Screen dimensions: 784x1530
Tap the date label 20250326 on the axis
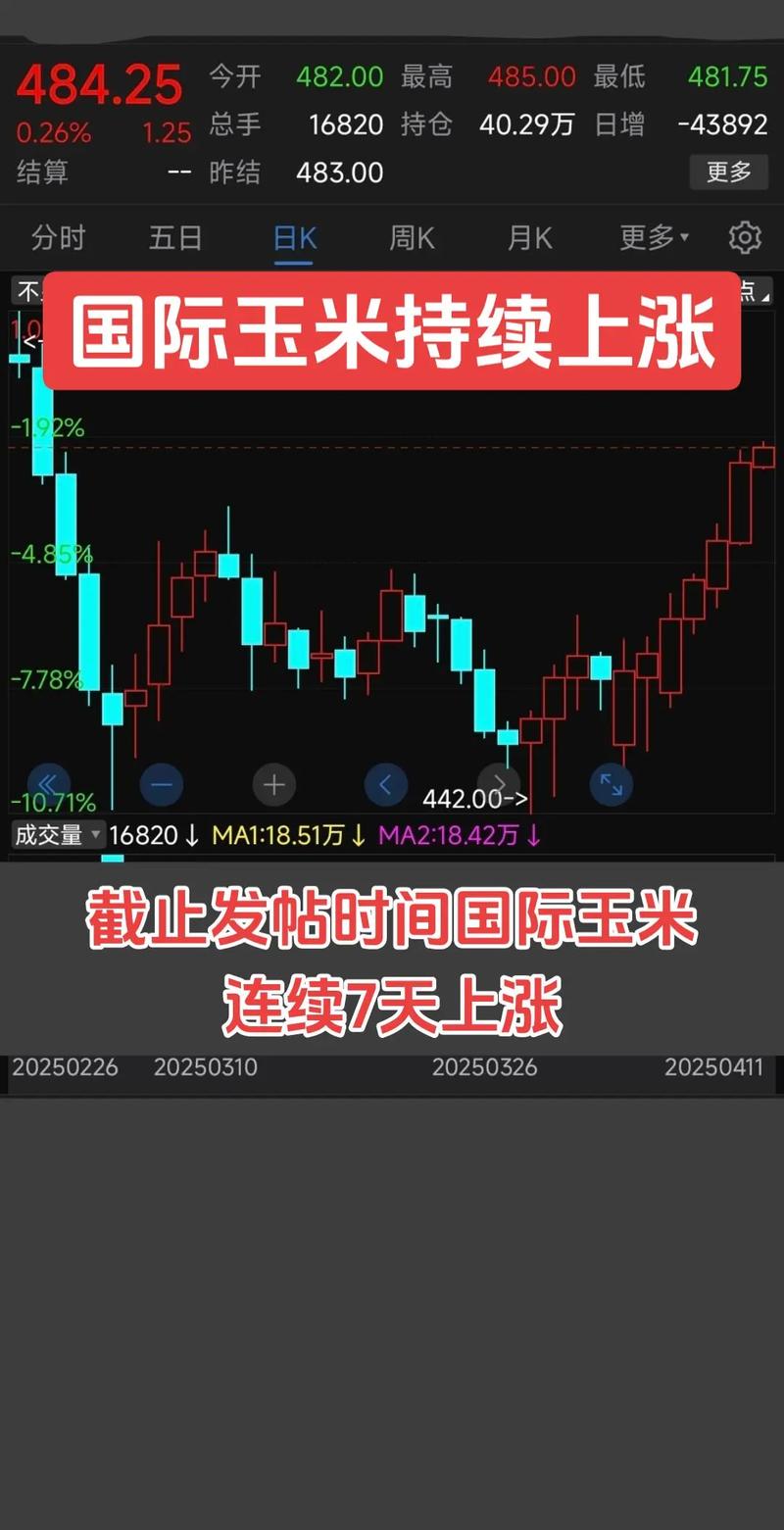click(486, 1066)
